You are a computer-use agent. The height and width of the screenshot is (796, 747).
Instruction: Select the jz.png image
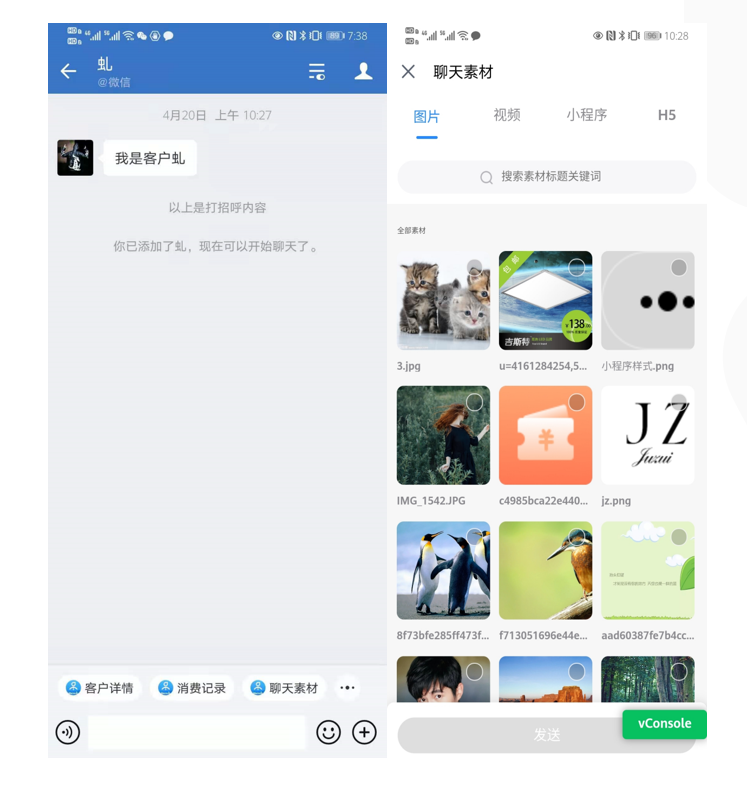pos(647,435)
